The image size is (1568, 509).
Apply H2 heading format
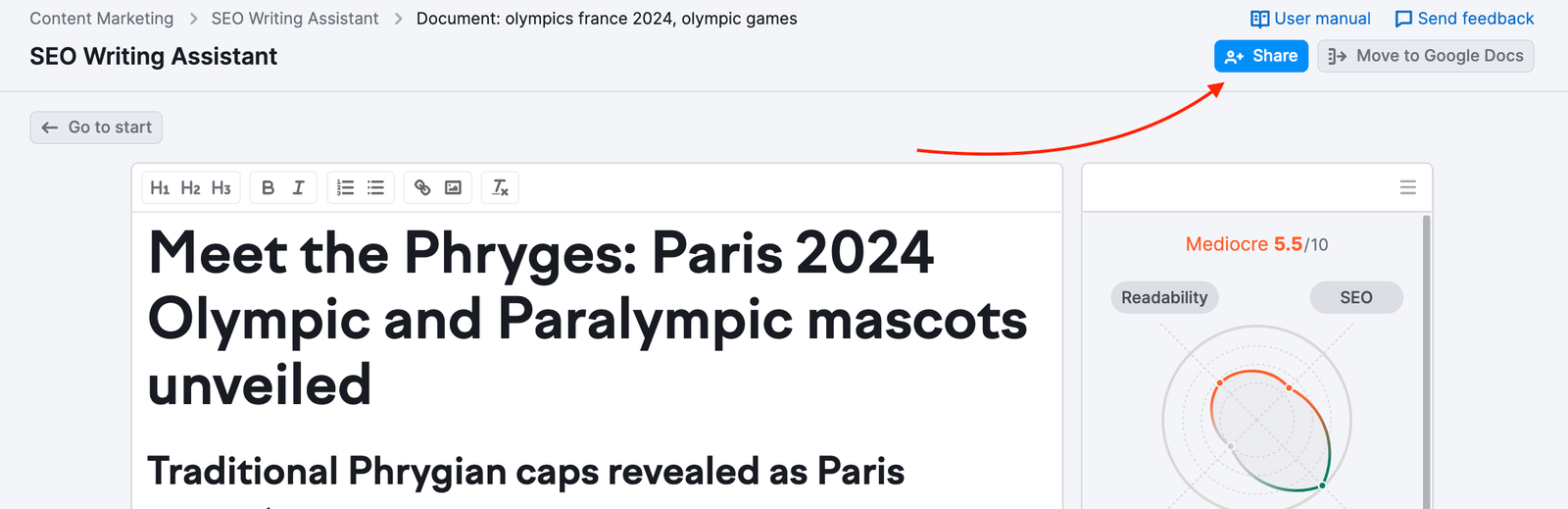190,187
